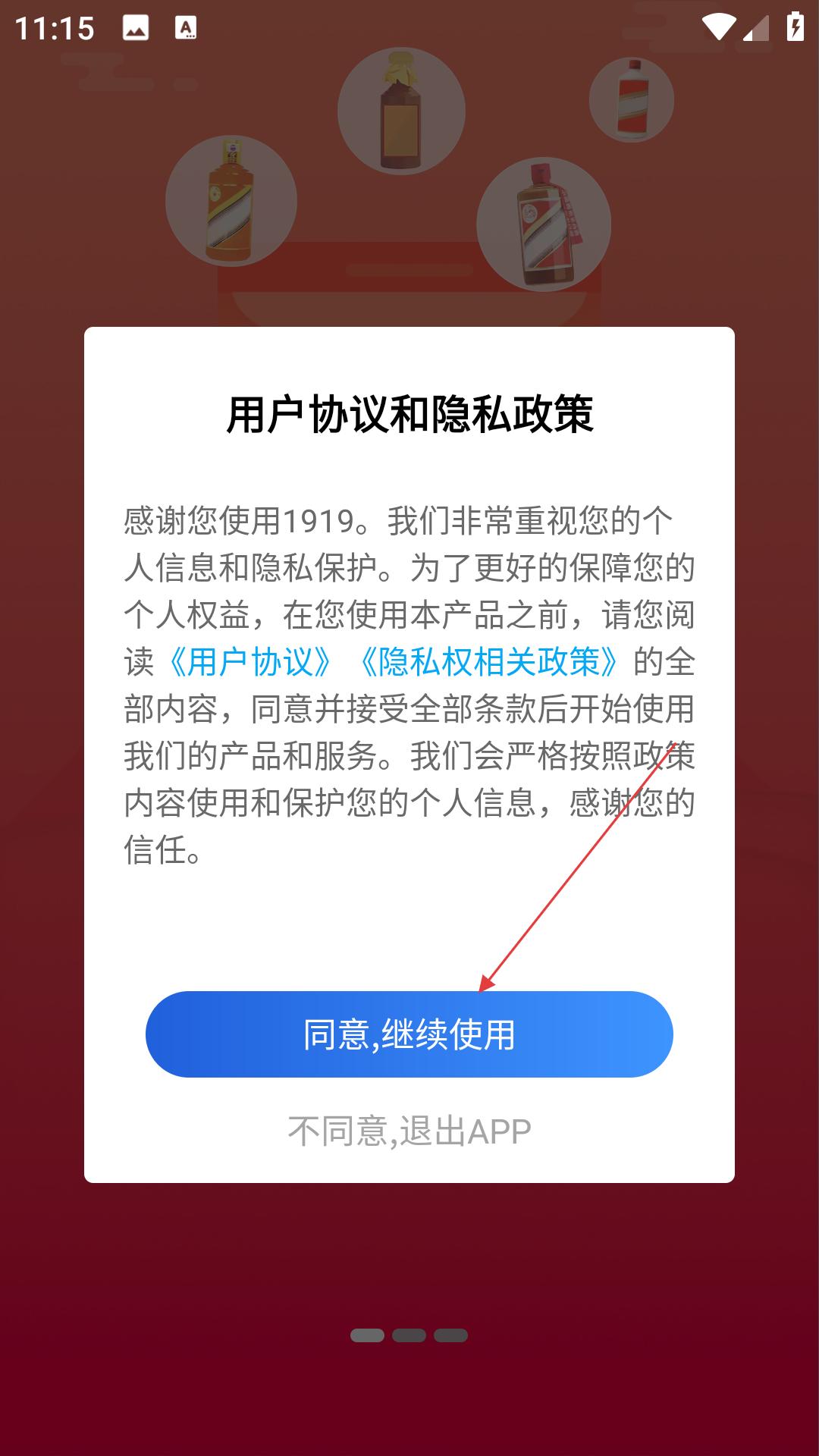Decline with 不同意,退出APP
The image size is (819, 1456).
point(409,1131)
